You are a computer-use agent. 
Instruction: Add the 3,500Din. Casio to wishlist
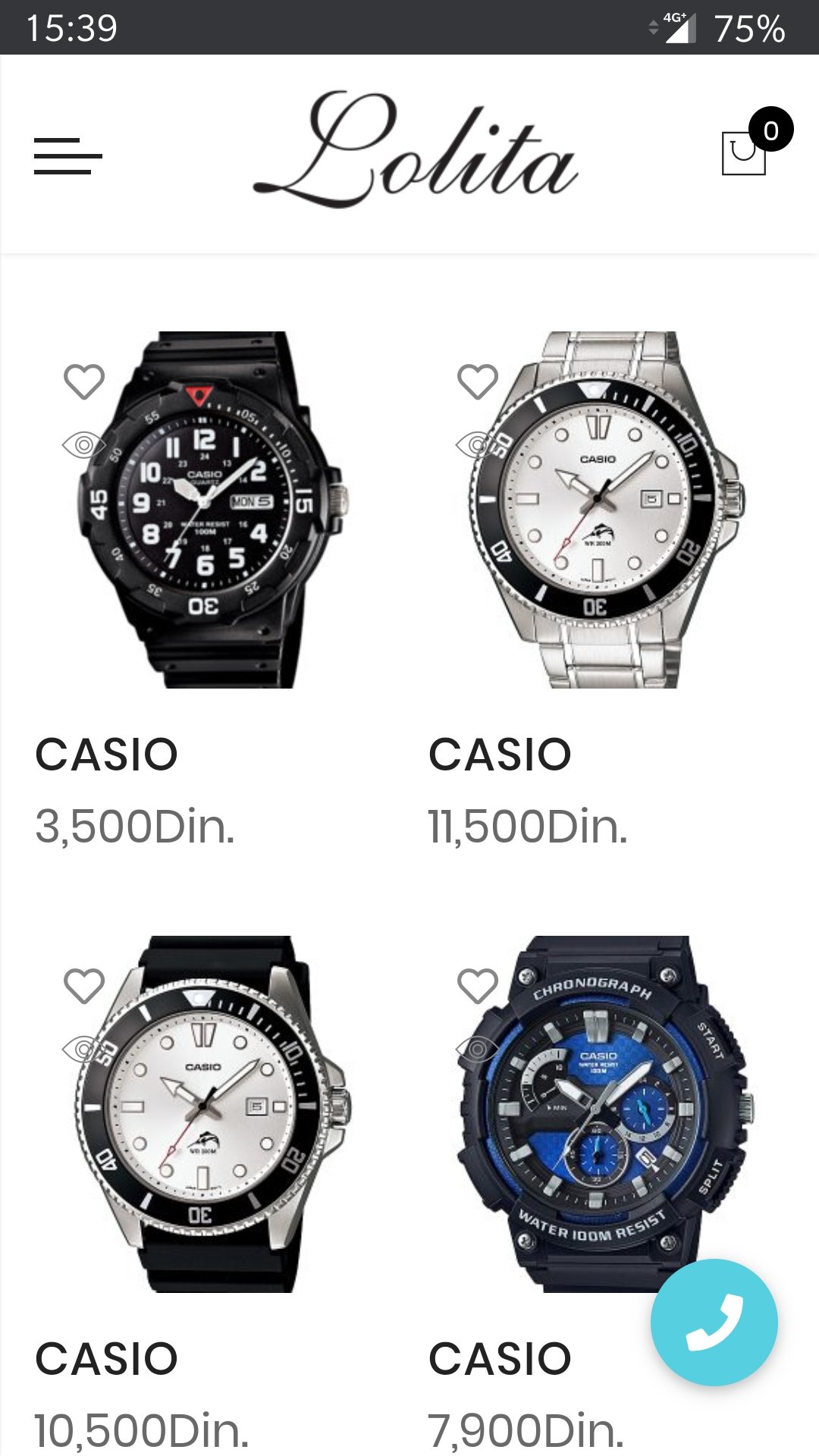click(x=83, y=381)
